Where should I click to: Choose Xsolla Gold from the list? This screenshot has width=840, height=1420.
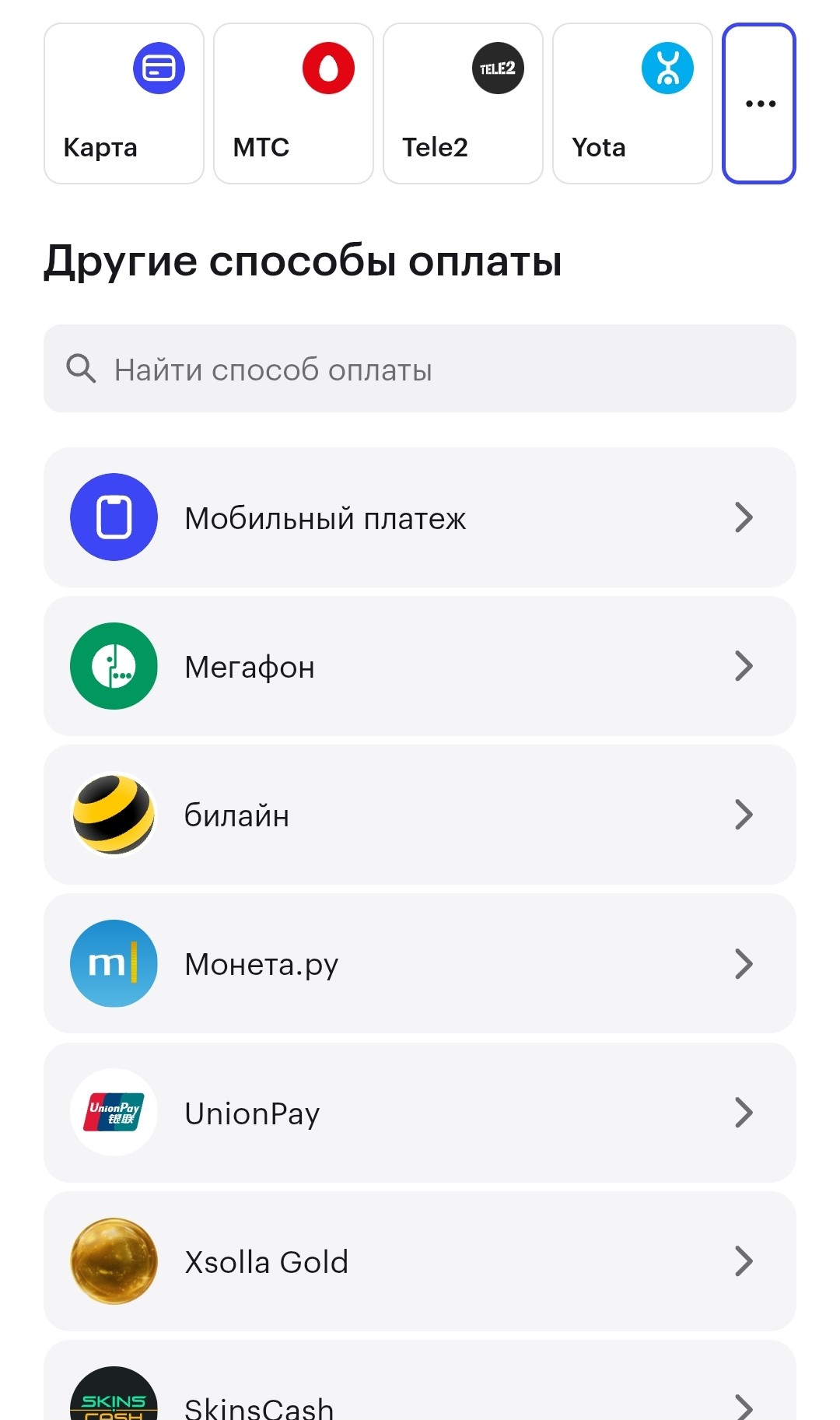pos(420,1261)
